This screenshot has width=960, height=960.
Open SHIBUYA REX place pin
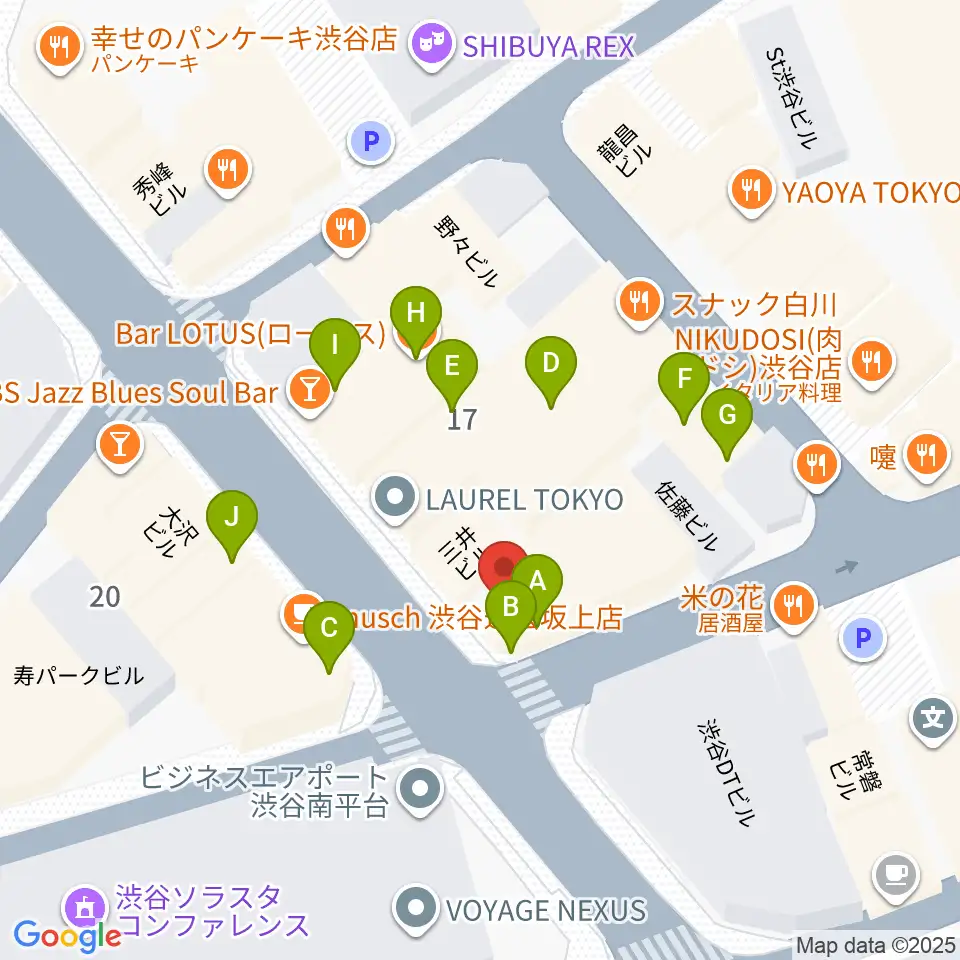[x=432, y=47]
